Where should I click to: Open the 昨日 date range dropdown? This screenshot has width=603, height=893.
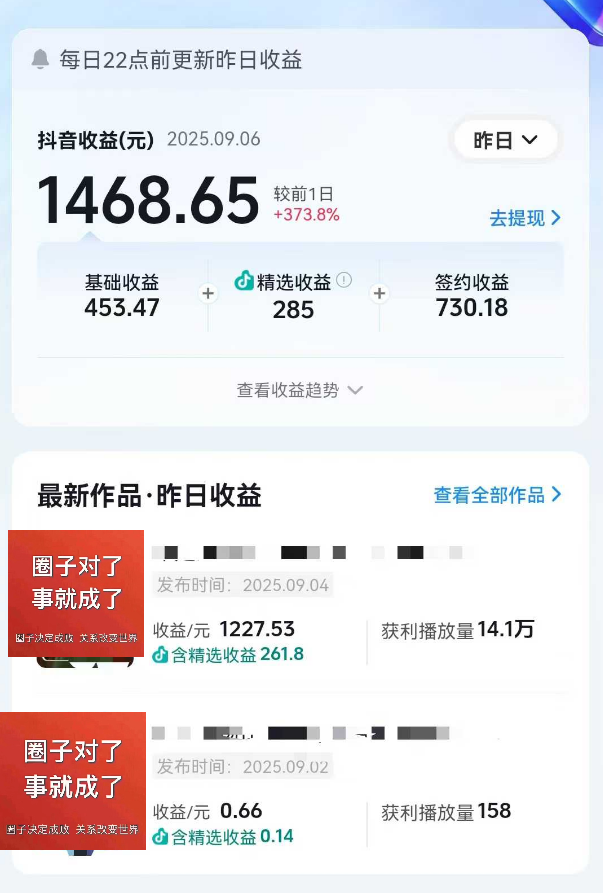tap(505, 141)
